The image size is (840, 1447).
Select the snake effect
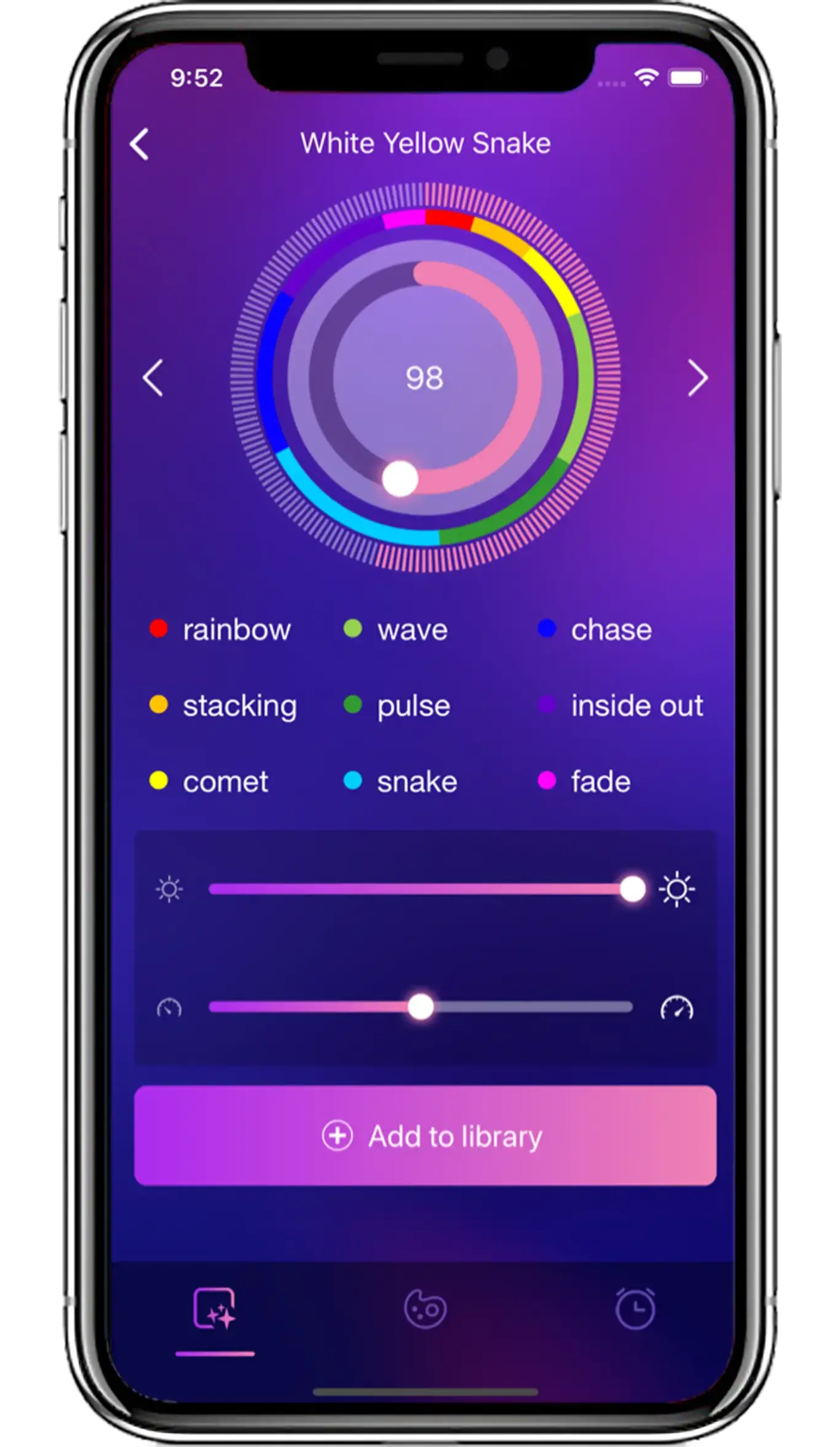pos(401,782)
